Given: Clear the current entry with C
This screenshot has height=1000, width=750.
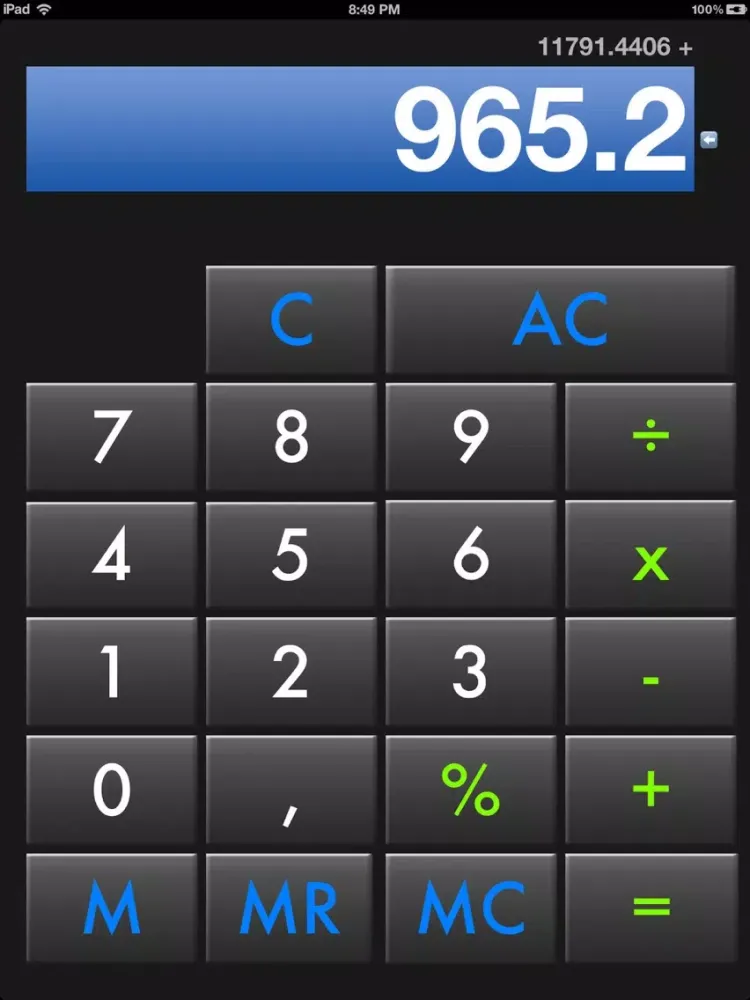Looking at the screenshot, I should pyautogui.click(x=291, y=320).
